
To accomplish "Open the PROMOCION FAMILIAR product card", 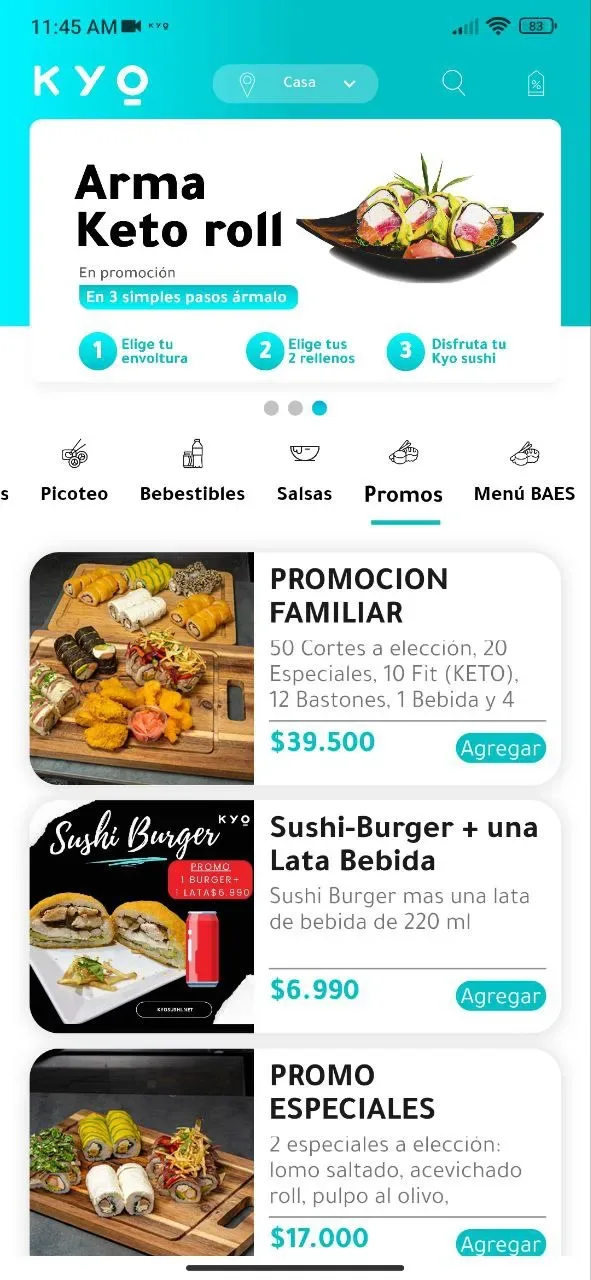I will tap(295, 668).
